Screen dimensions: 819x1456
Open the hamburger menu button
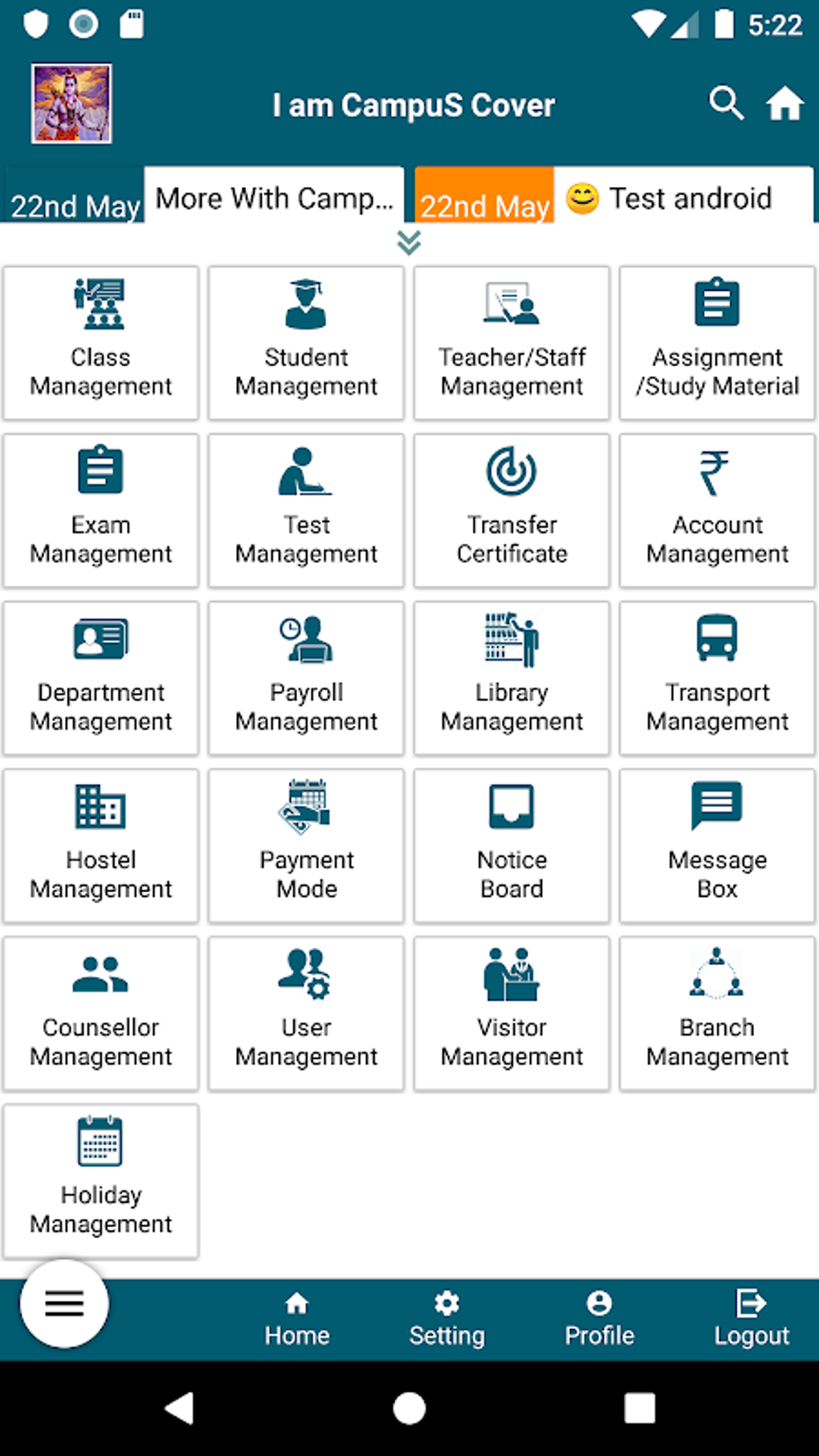pyautogui.click(x=64, y=1303)
